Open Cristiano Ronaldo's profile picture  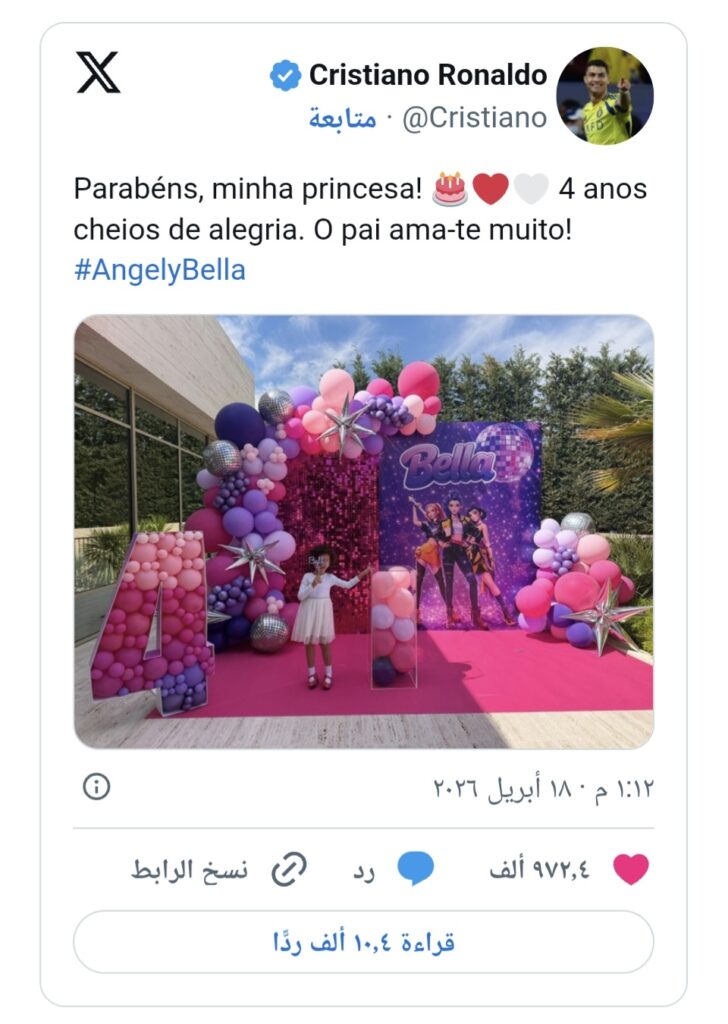[x=604, y=95]
